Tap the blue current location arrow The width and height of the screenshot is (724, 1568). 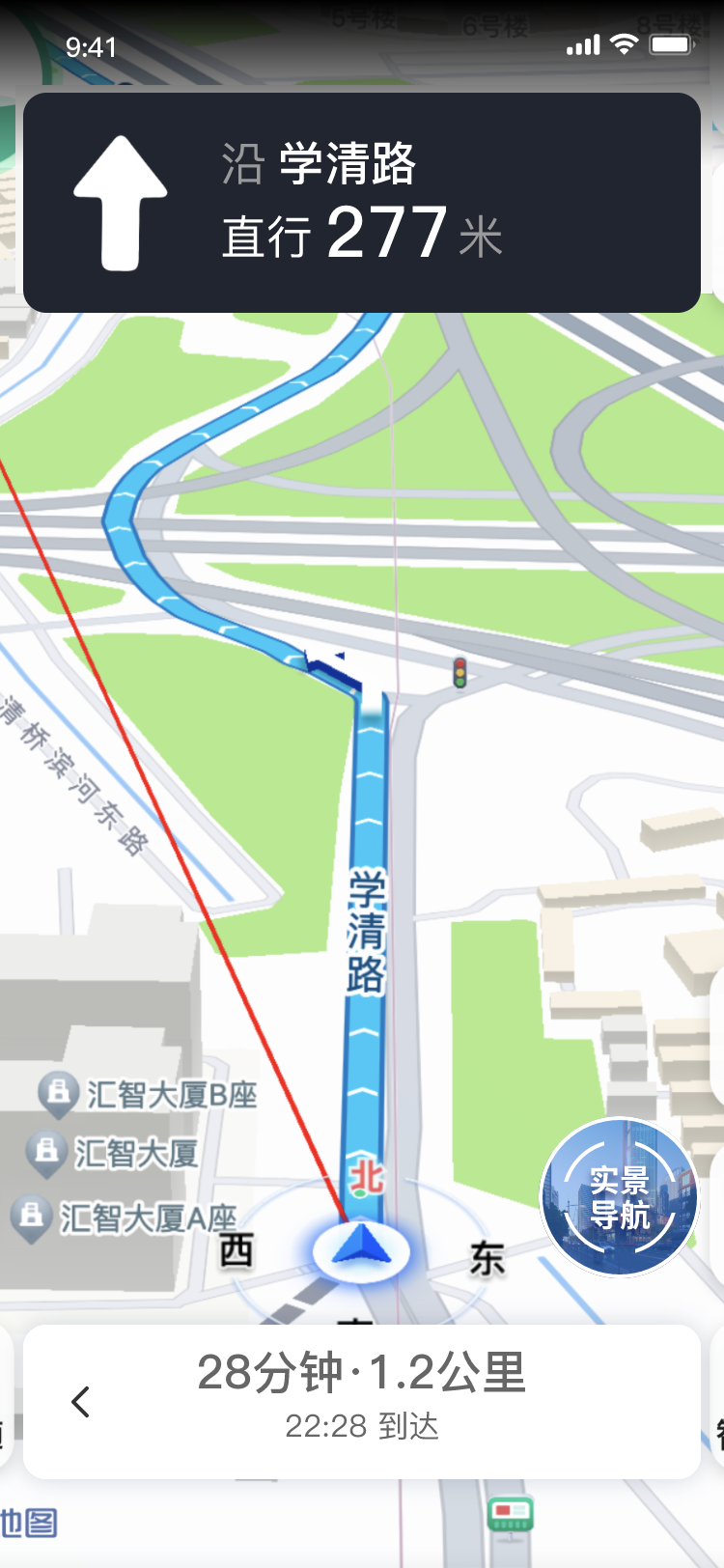[x=361, y=1248]
